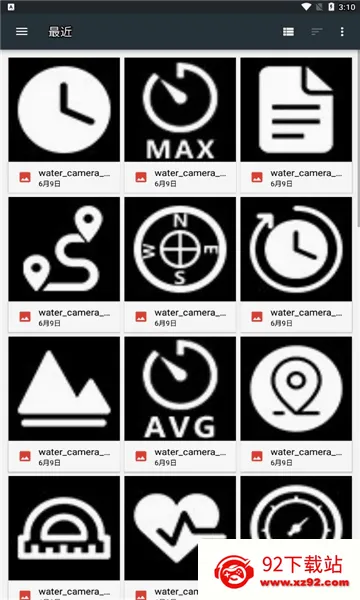This screenshot has height=600, width=360.
Task: Open the location pin in circle image
Action: (x=296, y=404)
